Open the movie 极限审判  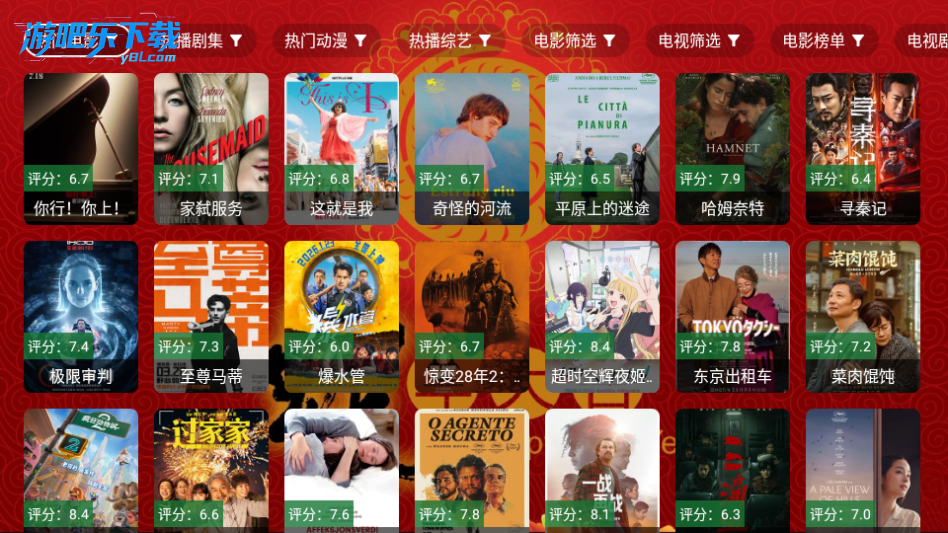pyautogui.click(x=81, y=316)
